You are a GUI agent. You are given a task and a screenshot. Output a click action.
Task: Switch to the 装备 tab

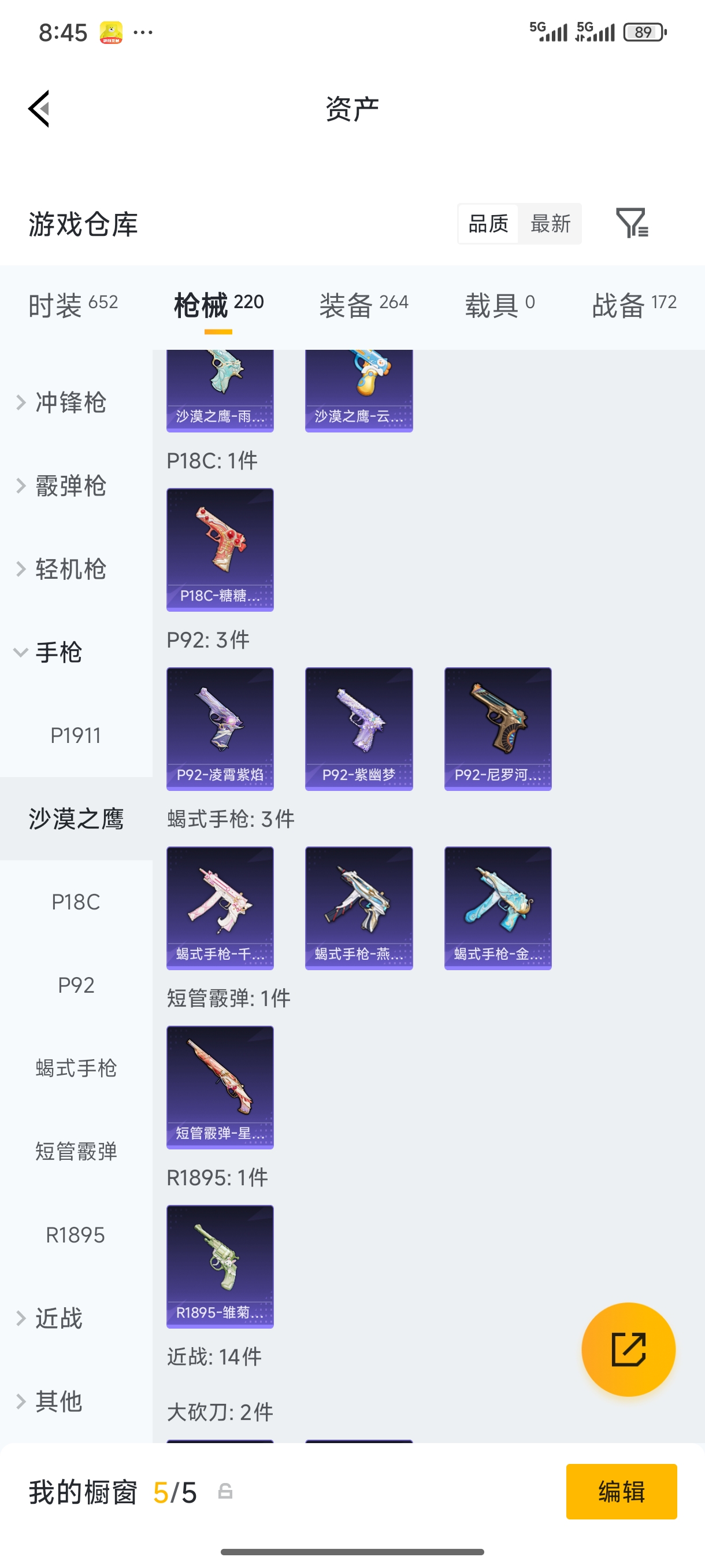coord(362,304)
